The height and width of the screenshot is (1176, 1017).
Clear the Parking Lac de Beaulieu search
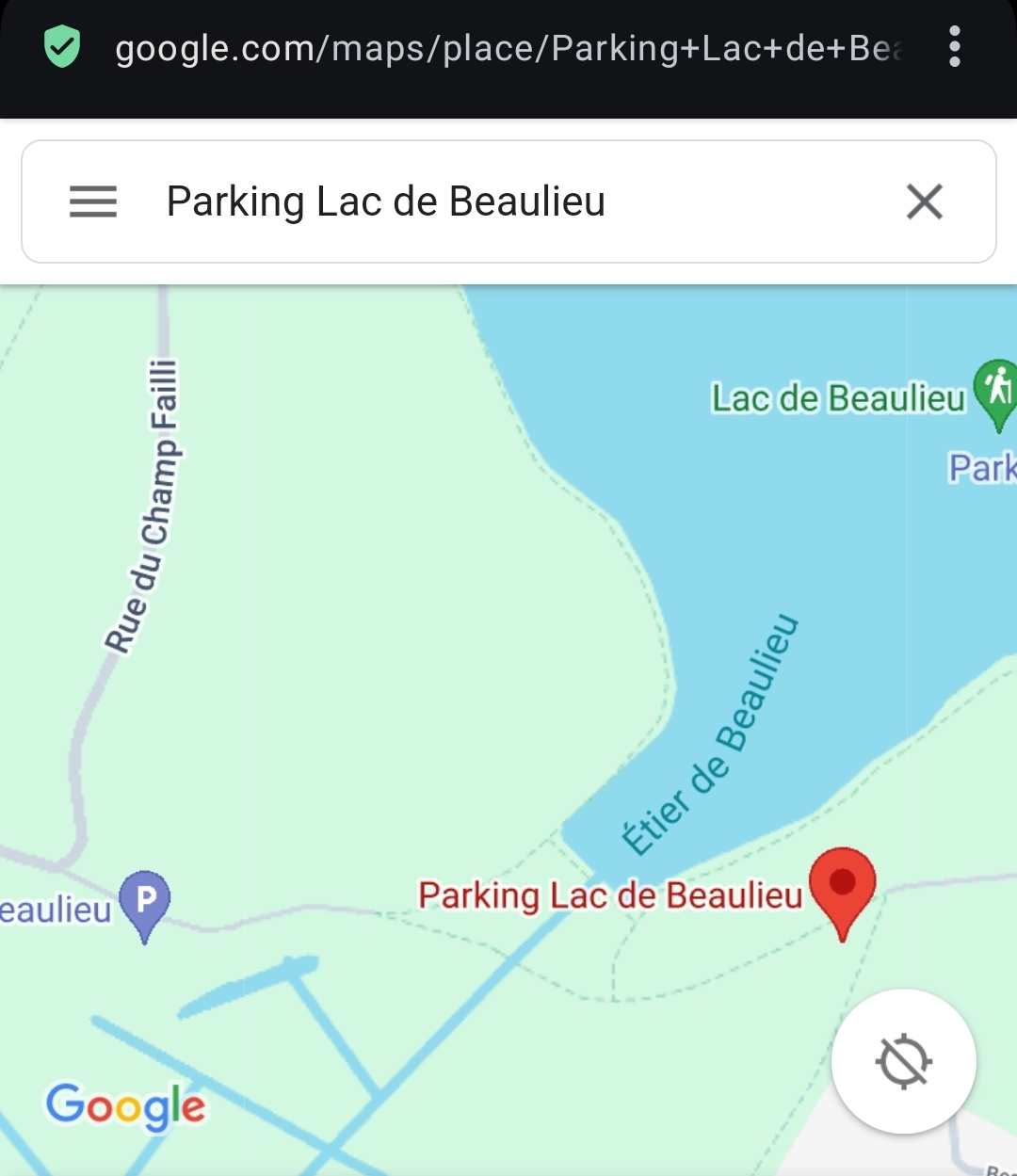click(x=924, y=201)
